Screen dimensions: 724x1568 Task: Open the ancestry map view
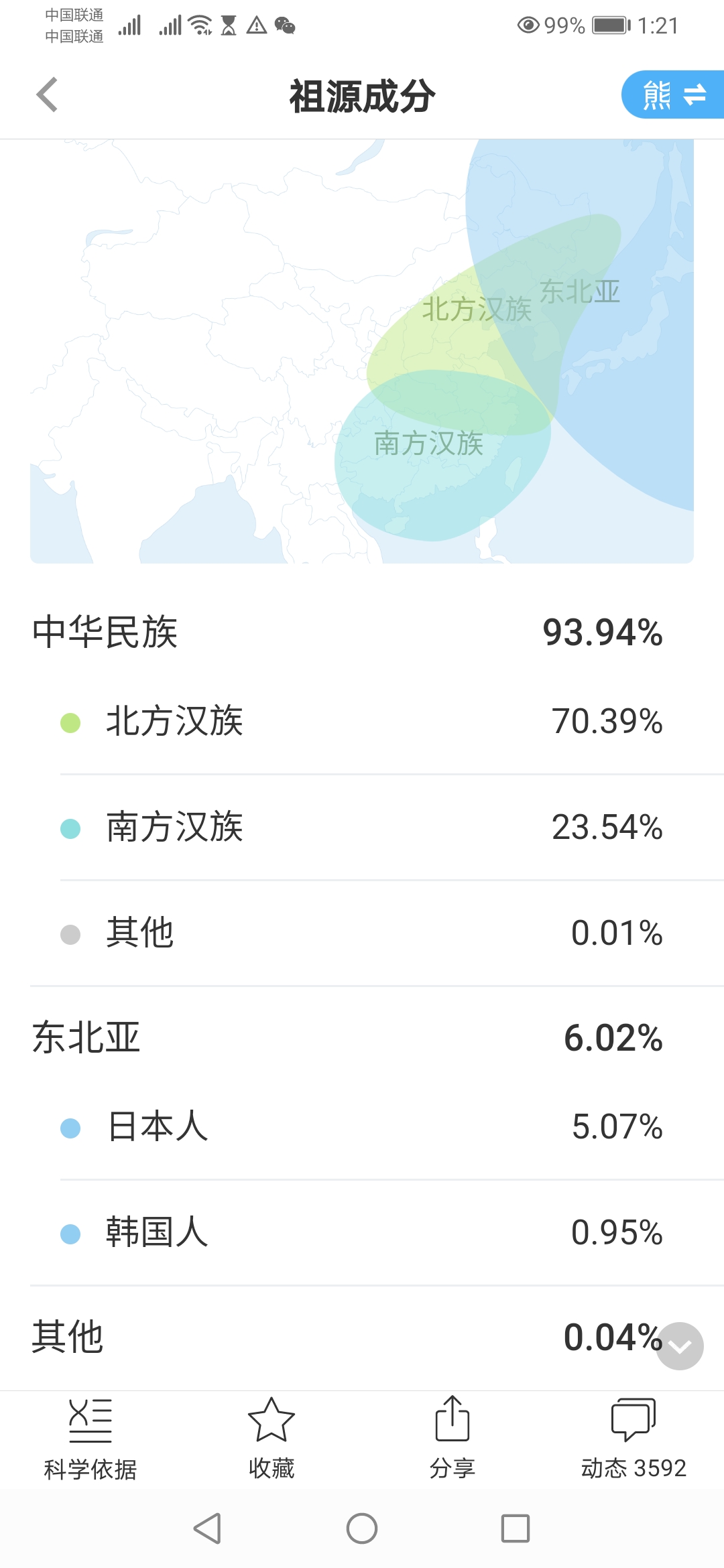point(362,351)
